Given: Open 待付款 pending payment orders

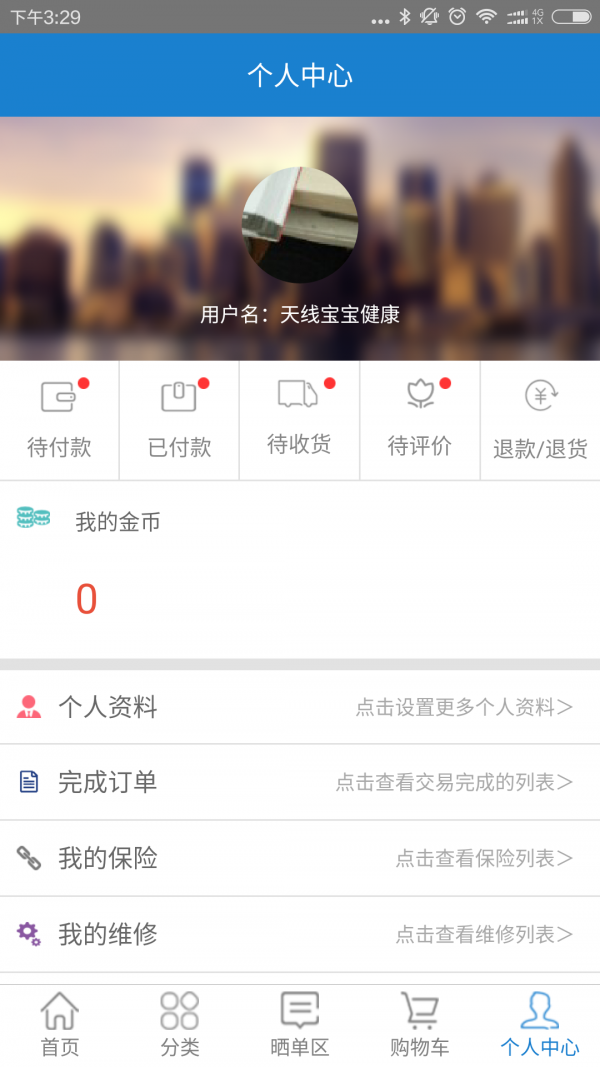Looking at the screenshot, I should [59, 420].
